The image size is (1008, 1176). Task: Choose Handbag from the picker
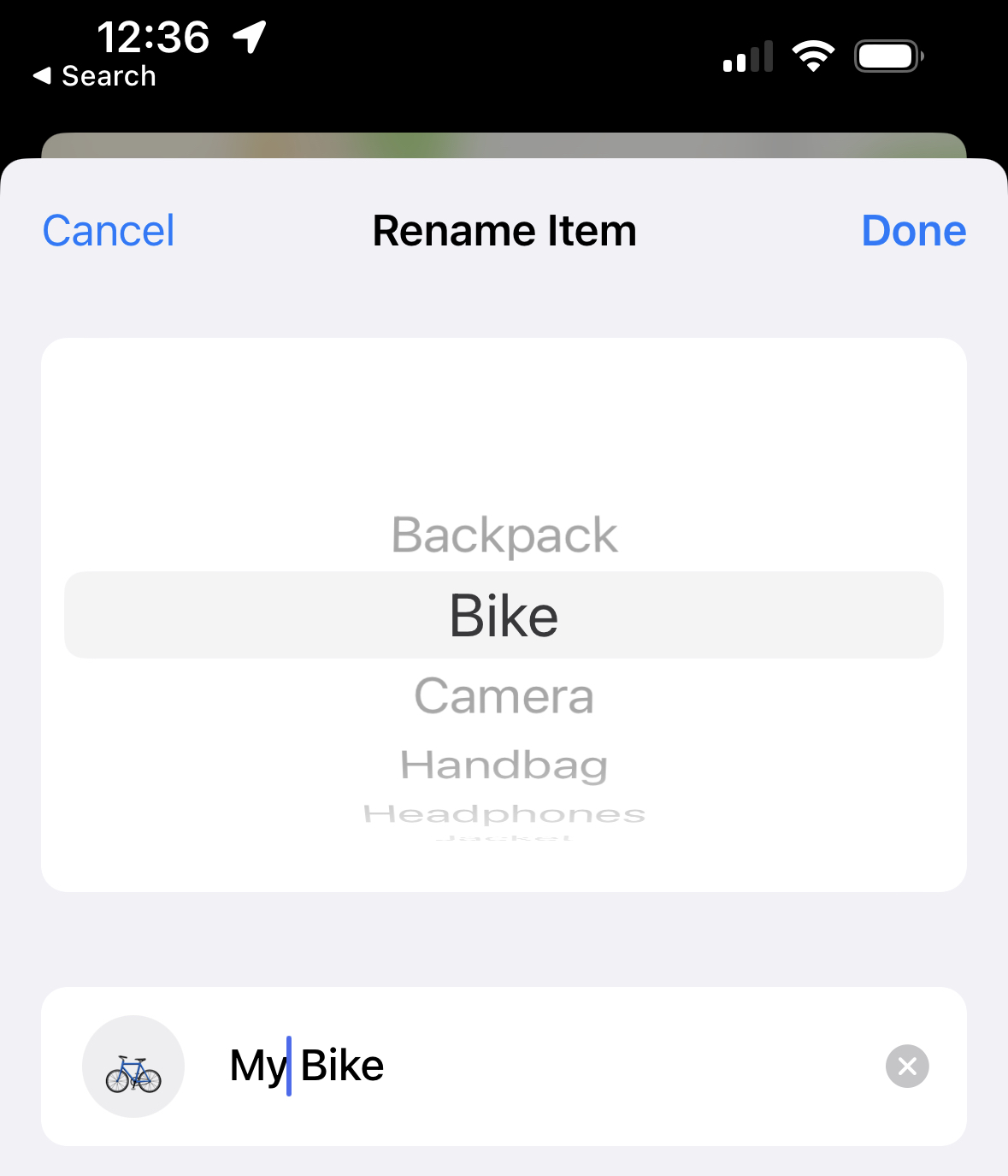504,765
